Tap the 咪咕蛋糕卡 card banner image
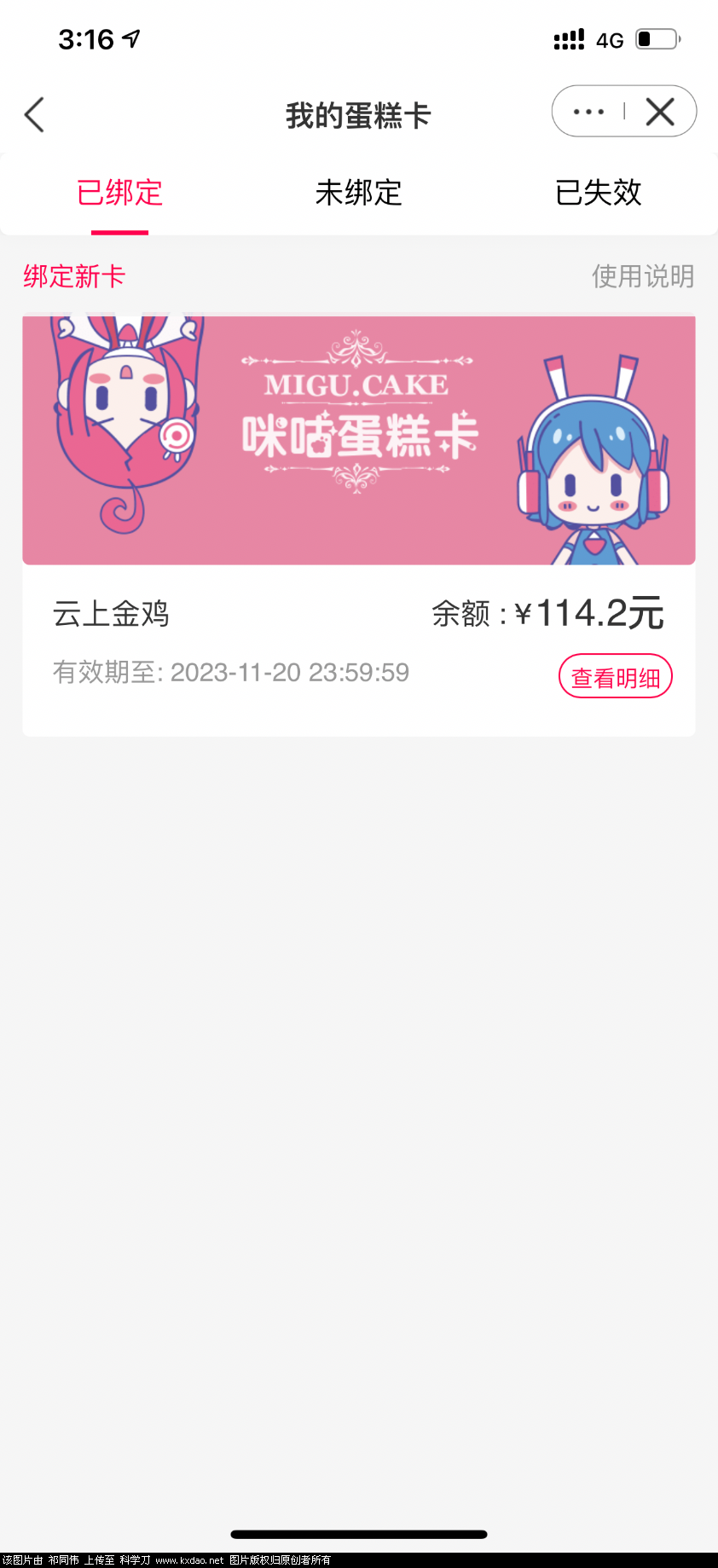This screenshot has height=1568, width=718. click(358, 439)
